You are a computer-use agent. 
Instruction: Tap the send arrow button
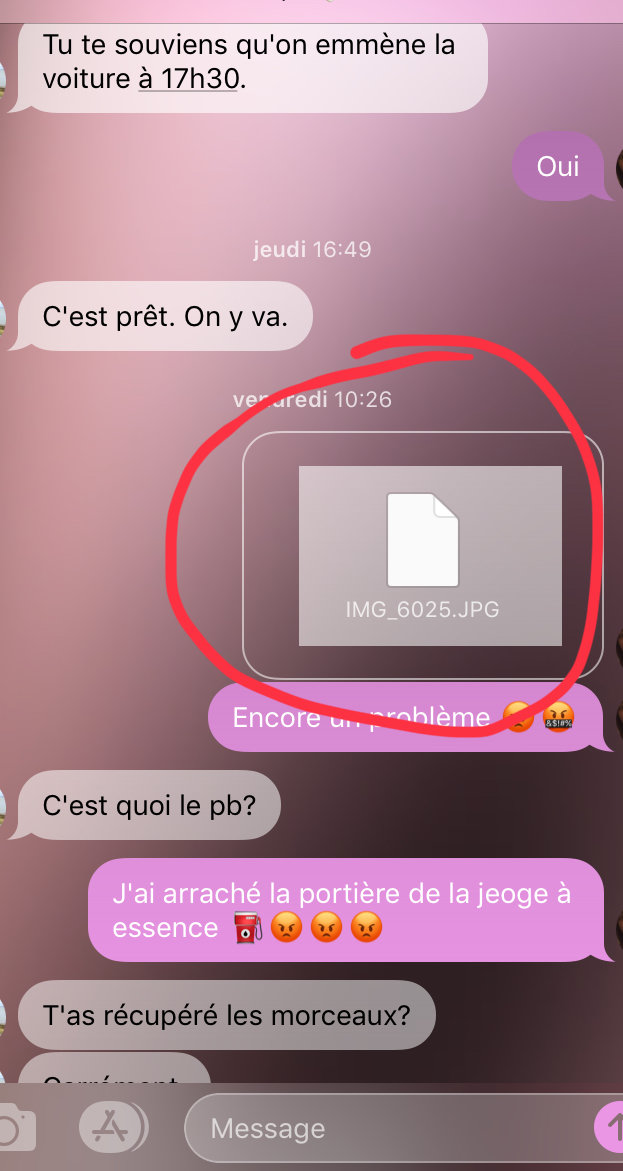pos(609,1129)
